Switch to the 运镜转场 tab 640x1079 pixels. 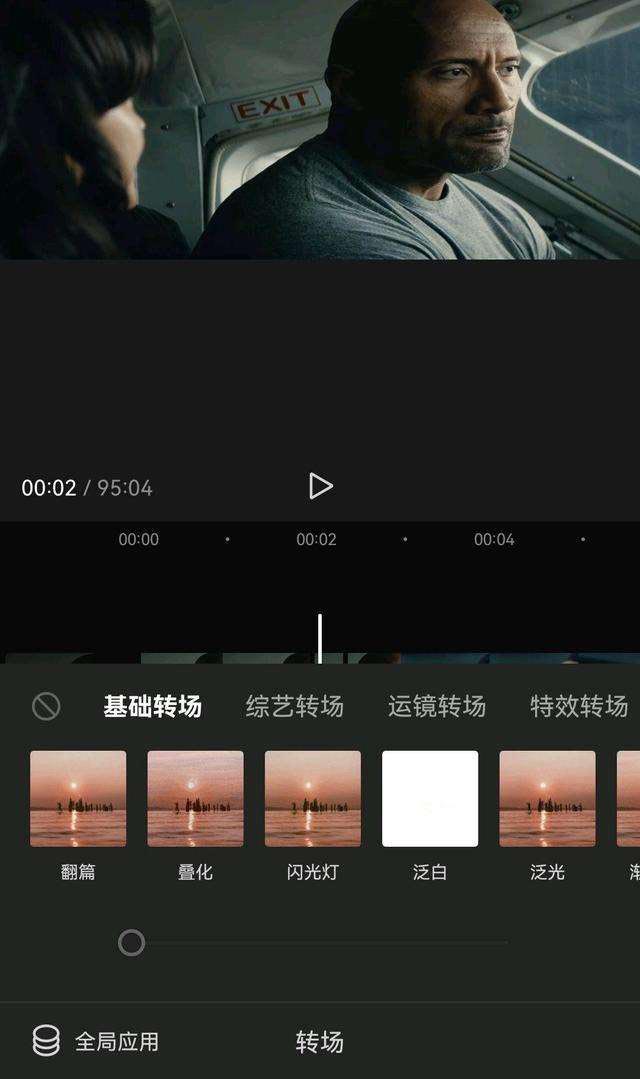point(437,707)
